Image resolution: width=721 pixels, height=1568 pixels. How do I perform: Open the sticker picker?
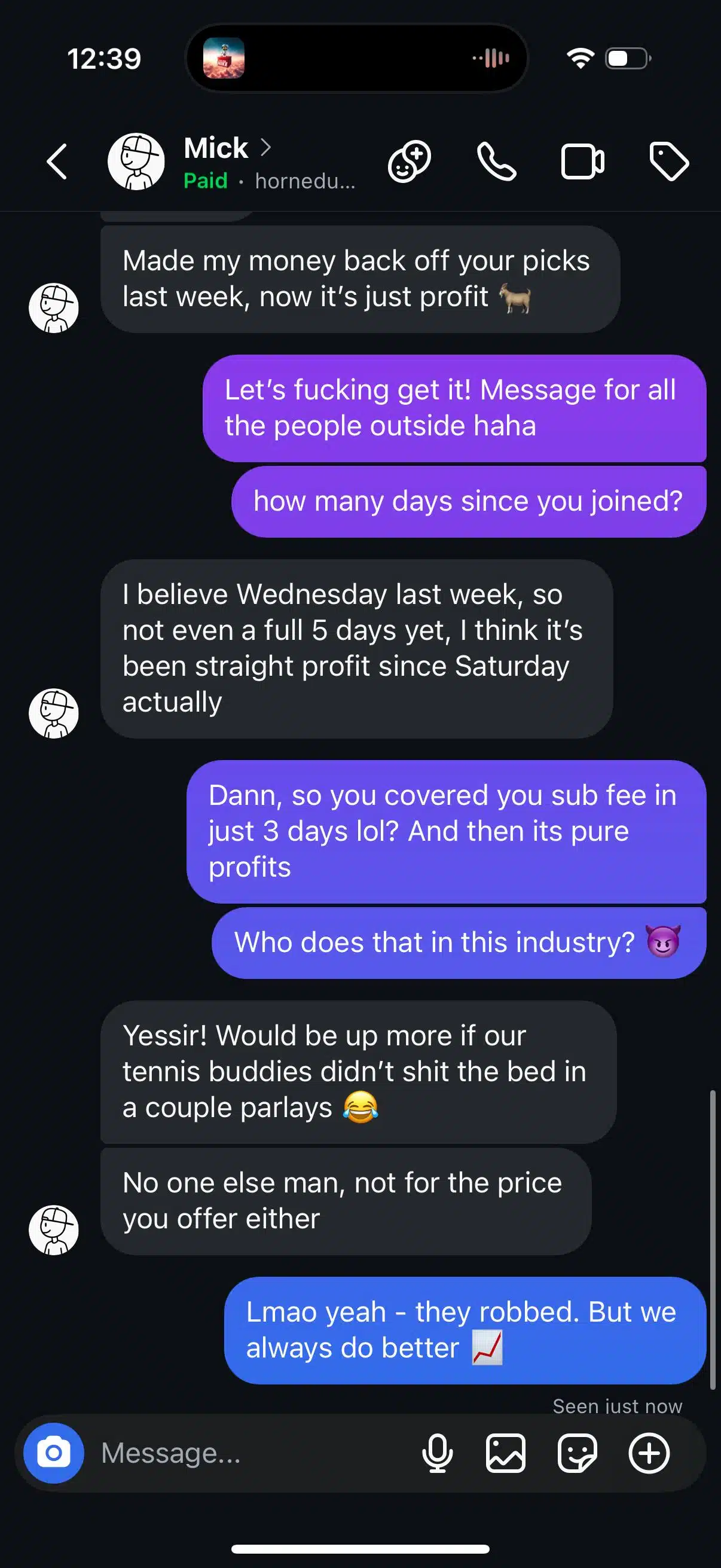[577, 1453]
